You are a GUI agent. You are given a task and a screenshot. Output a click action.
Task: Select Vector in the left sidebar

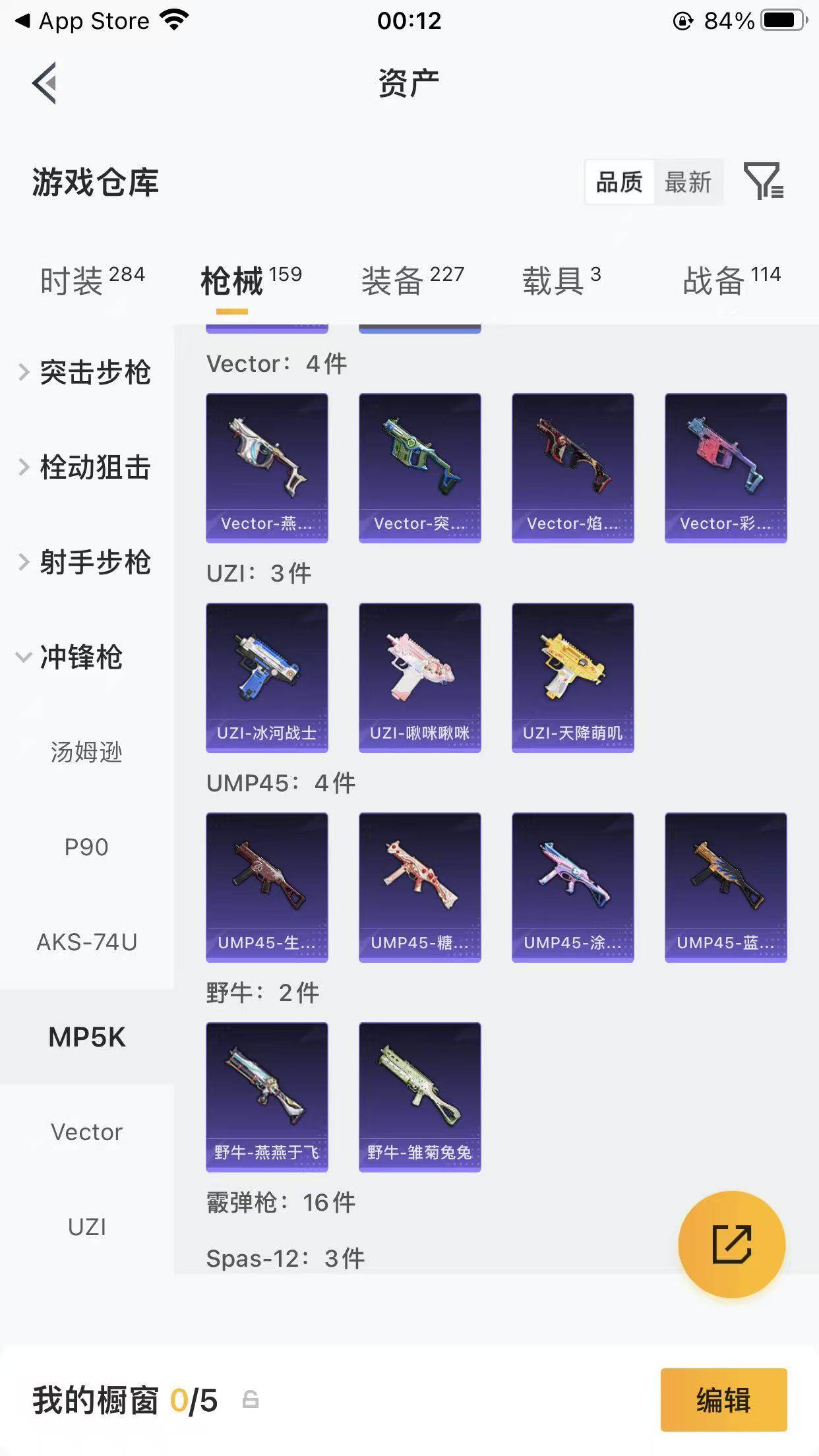point(86,1132)
